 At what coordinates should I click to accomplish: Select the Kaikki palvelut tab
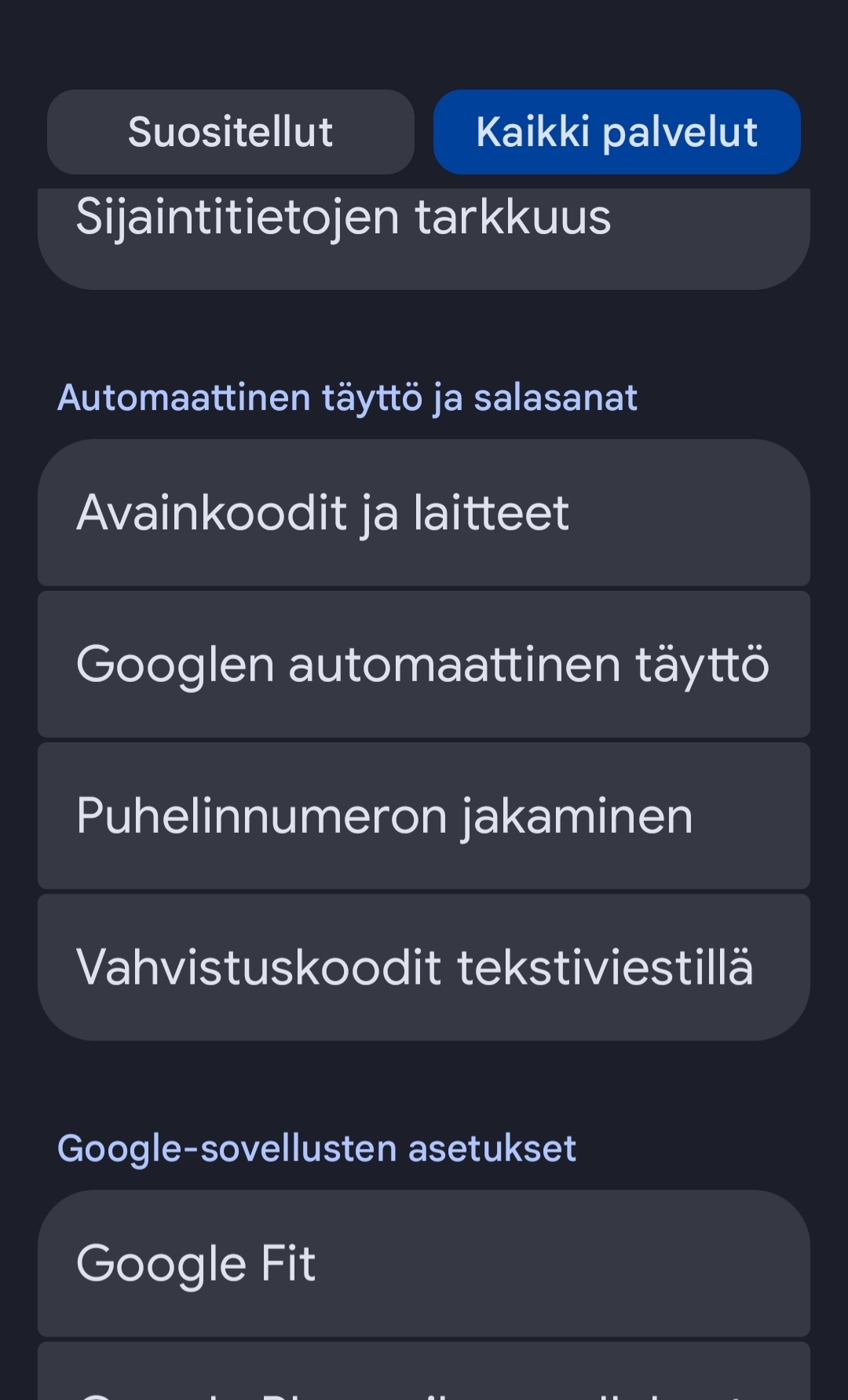coord(616,132)
